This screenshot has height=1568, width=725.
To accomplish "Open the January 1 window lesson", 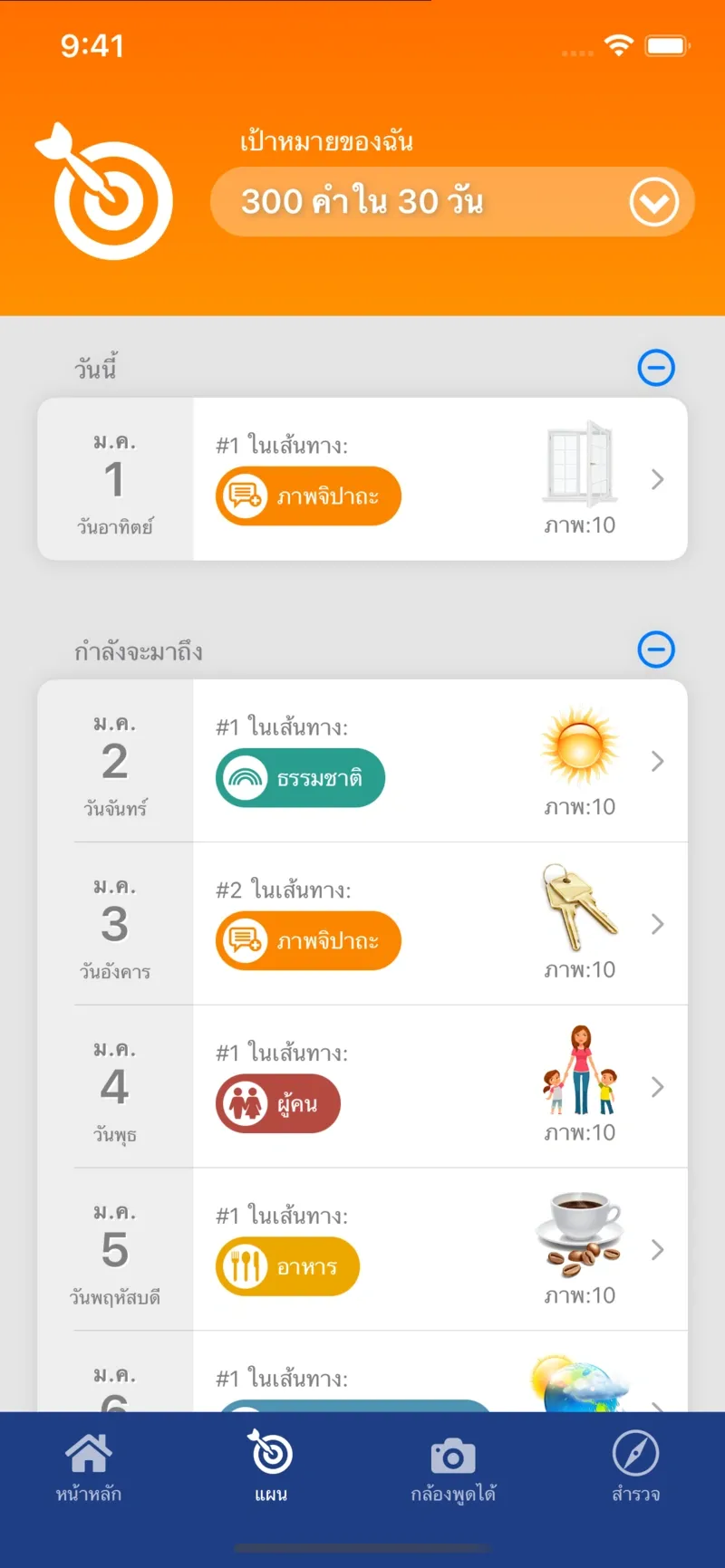I will coord(657,479).
